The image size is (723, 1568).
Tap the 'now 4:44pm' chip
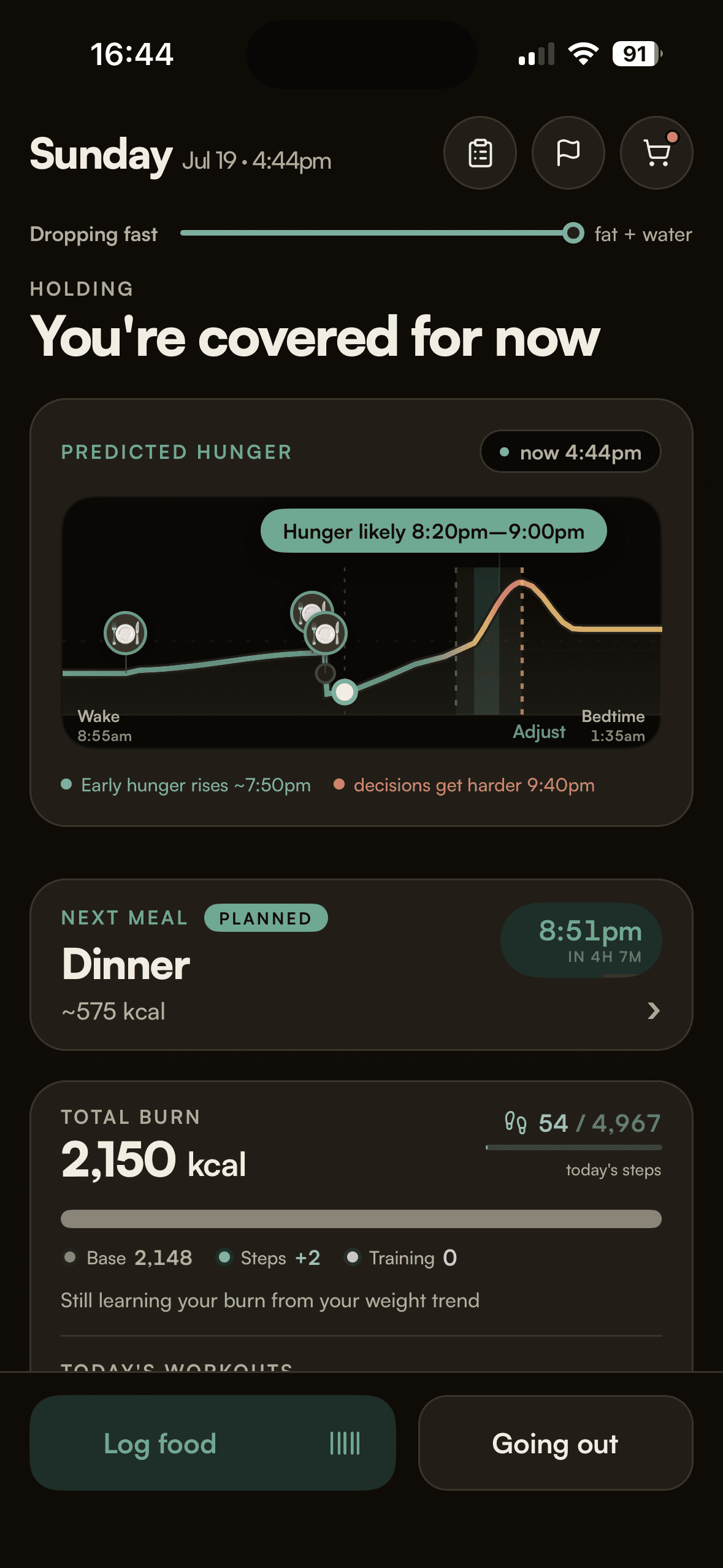tap(570, 452)
